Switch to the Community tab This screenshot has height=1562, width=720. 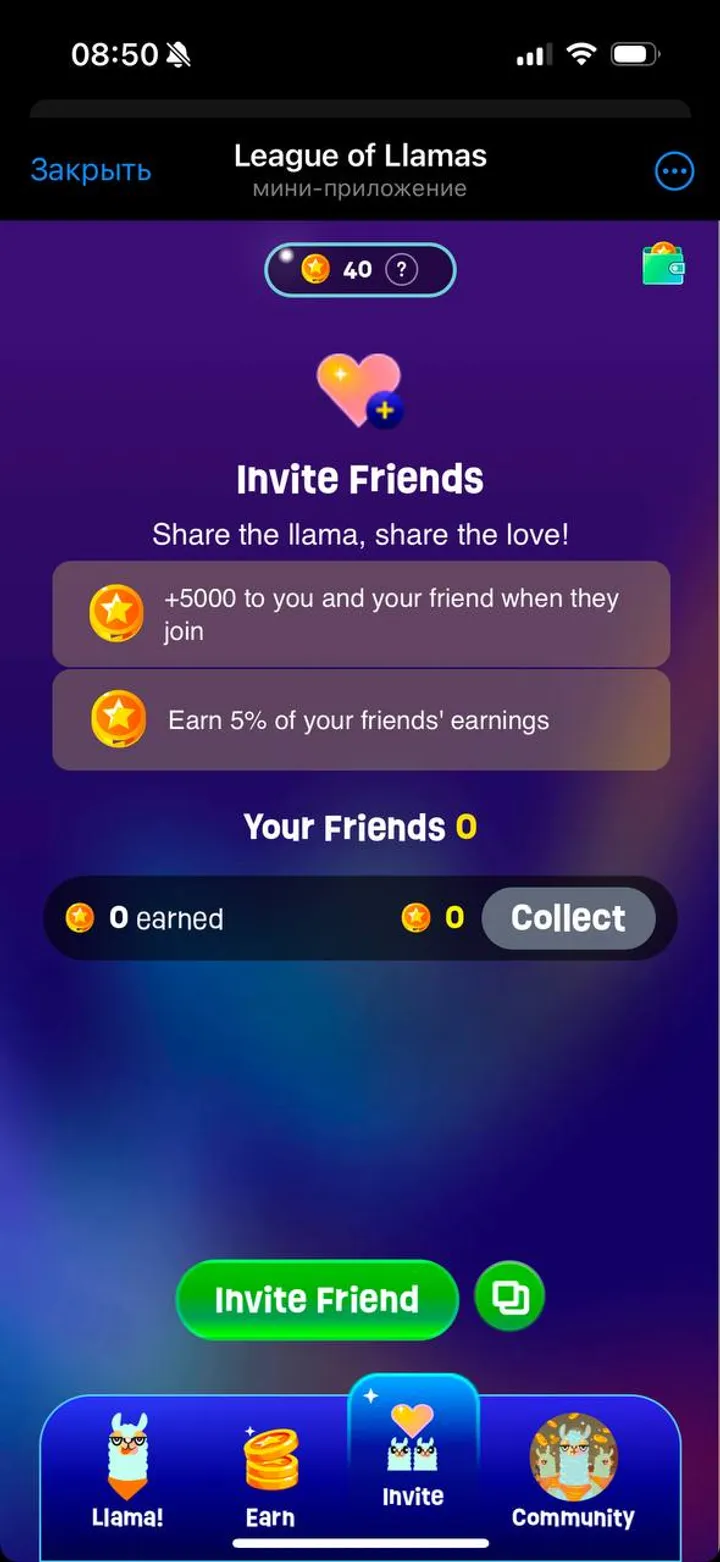(x=572, y=1470)
